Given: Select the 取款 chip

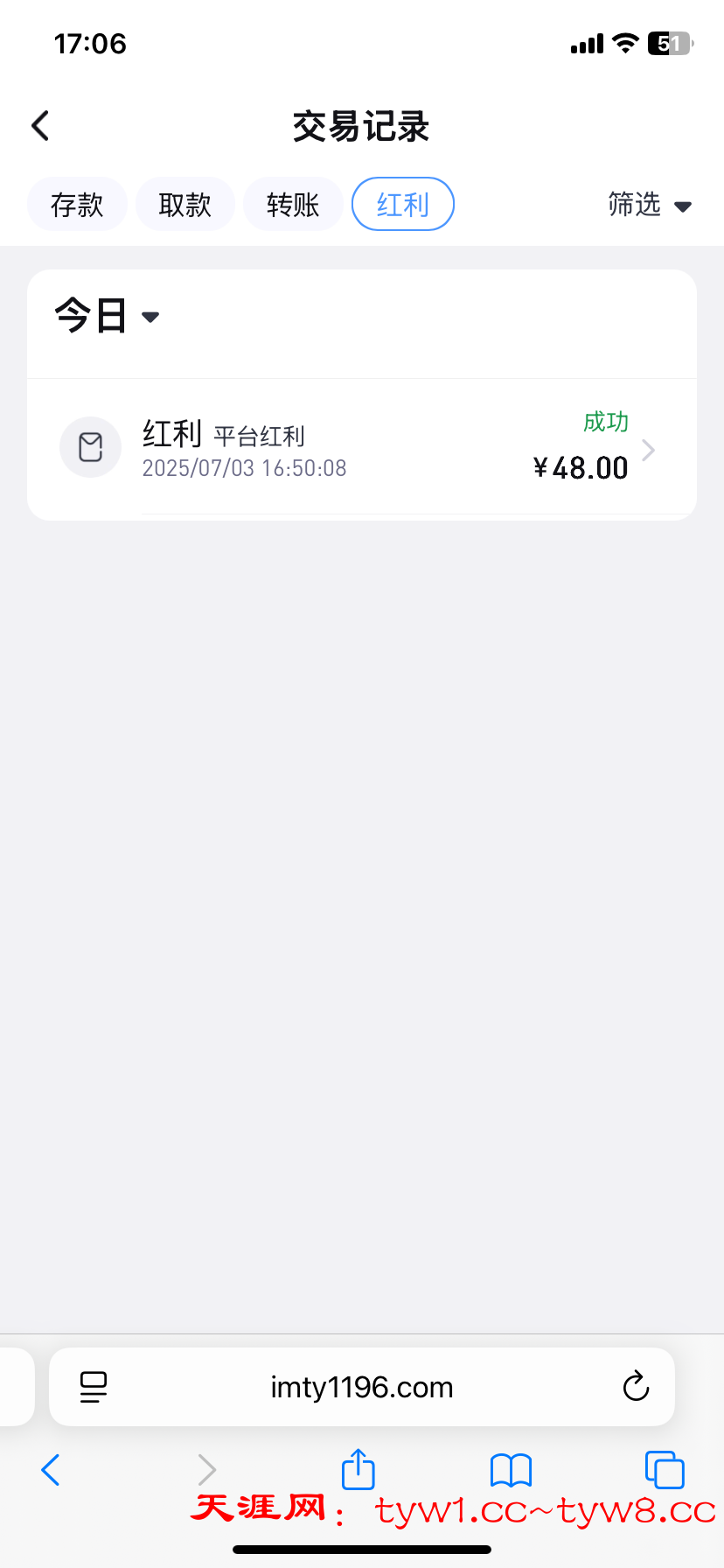Looking at the screenshot, I should [184, 205].
